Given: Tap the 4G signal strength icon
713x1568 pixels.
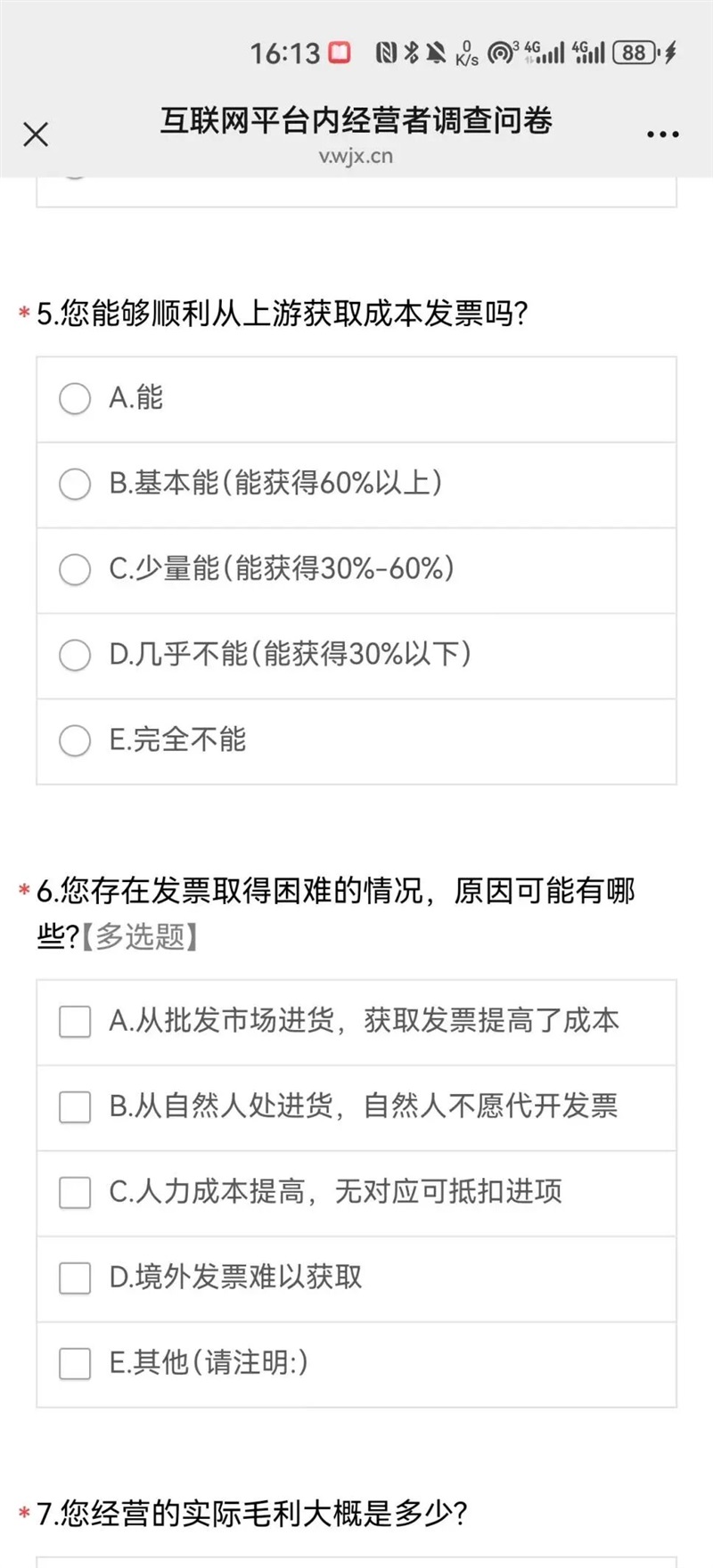Looking at the screenshot, I should (544, 53).
